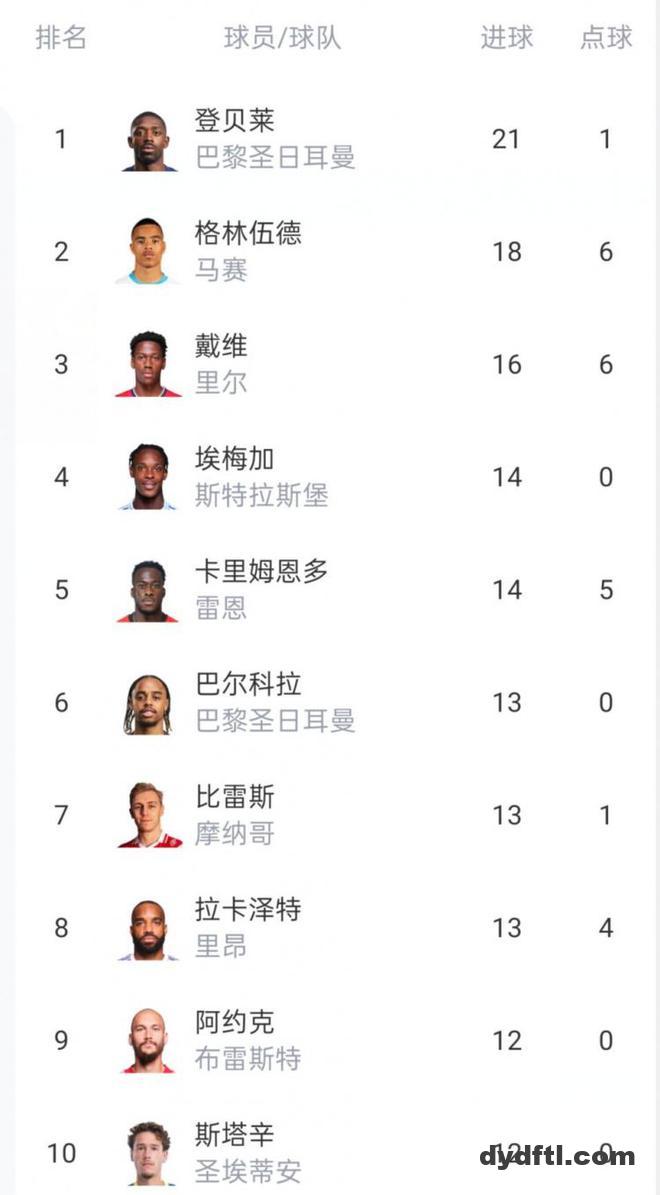Screen dimensions: 660x1195
Task: Open 比雷斯 from 摩纳哥
Action: (x=330, y=815)
